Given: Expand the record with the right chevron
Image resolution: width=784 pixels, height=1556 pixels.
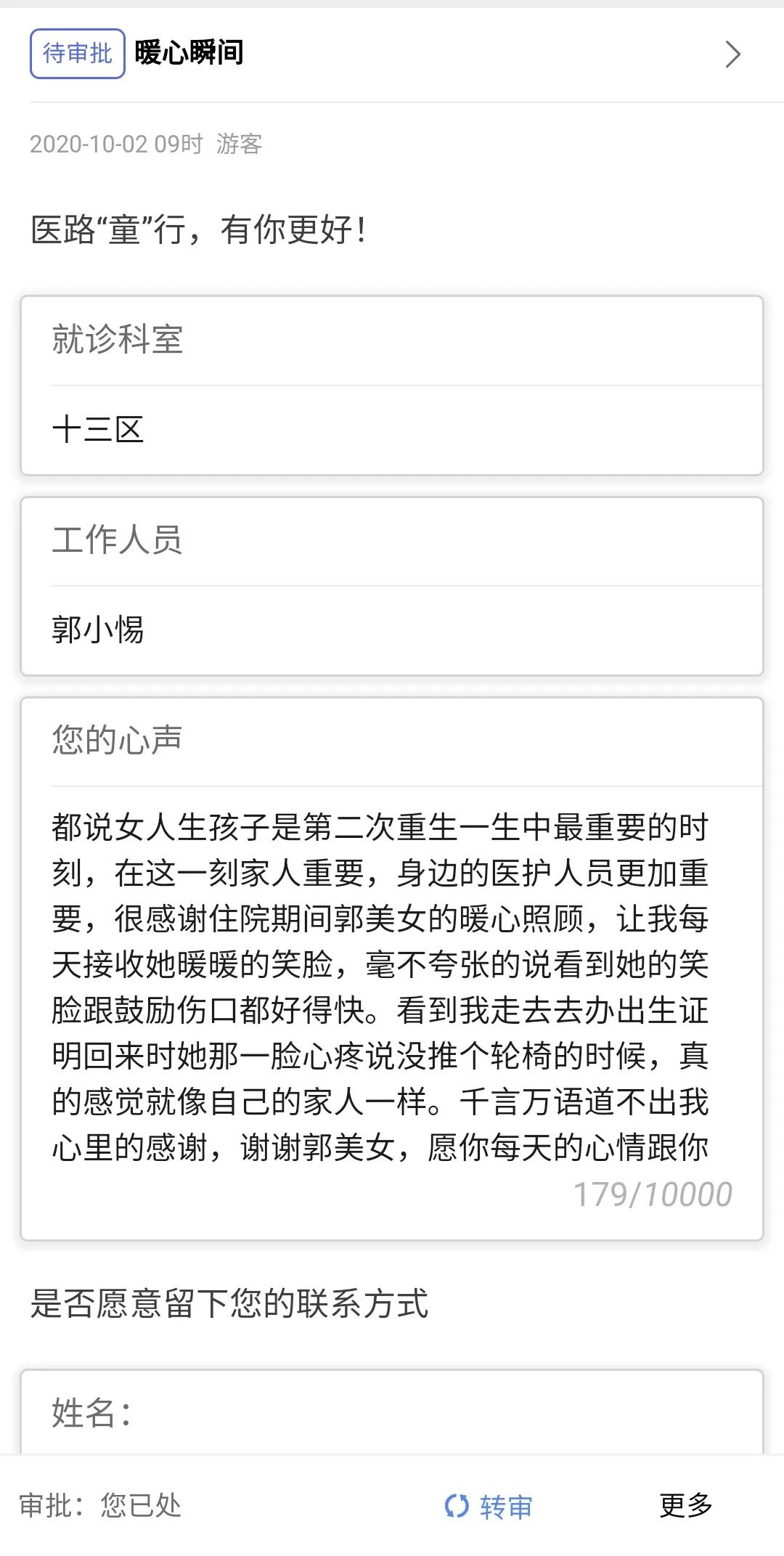Looking at the screenshot, I should (734, 54).
